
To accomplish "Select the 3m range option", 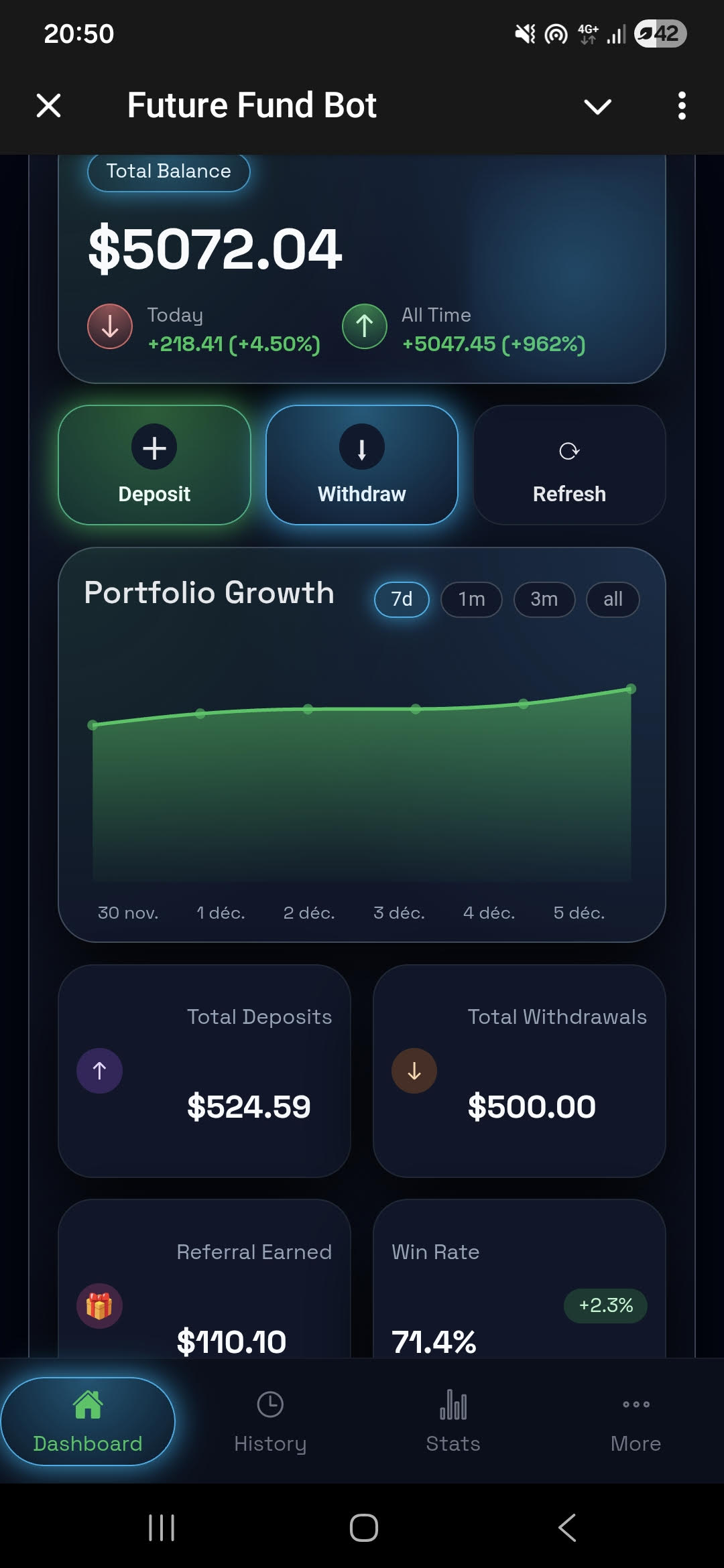I will (x=543, y=599).
